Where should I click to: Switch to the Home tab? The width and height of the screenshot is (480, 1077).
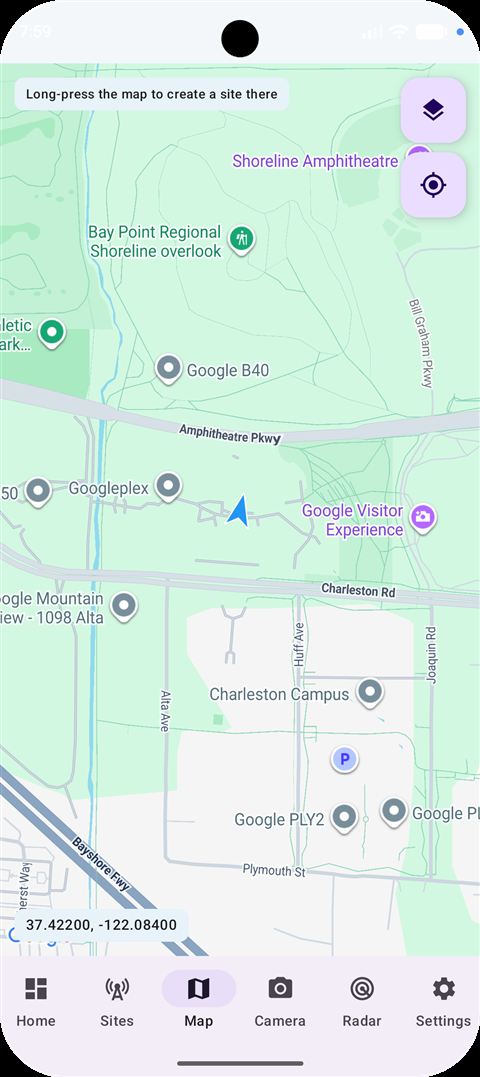pos(36,1002)
